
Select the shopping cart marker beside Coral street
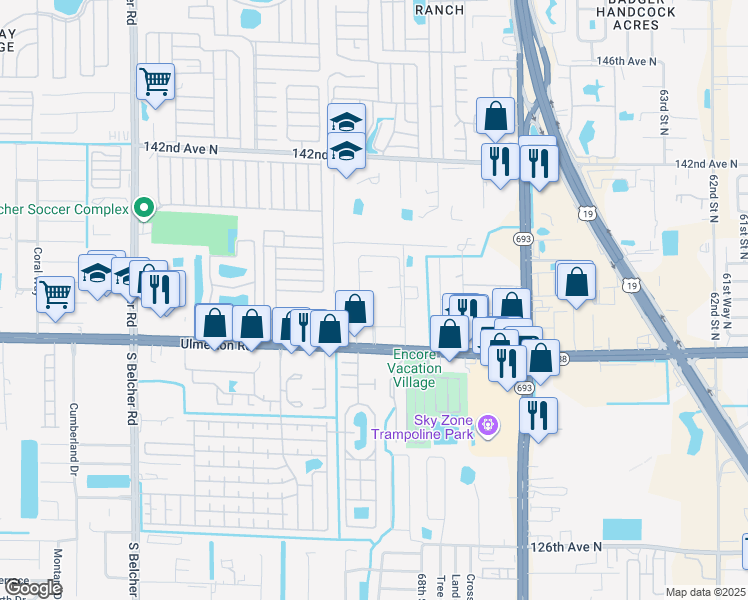55,294
